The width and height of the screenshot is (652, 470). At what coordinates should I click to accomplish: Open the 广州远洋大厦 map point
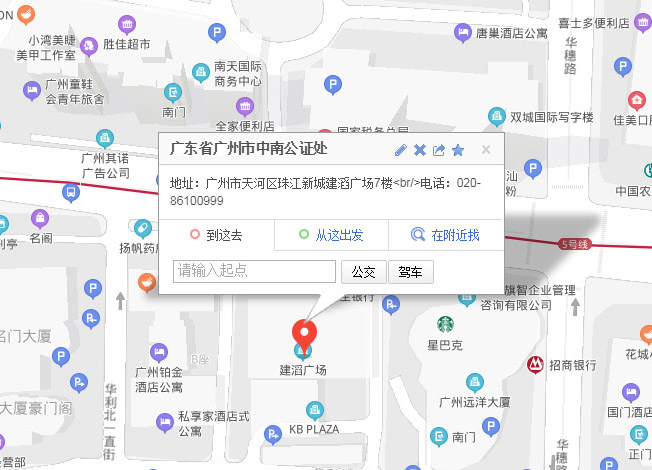click(475, 382)
